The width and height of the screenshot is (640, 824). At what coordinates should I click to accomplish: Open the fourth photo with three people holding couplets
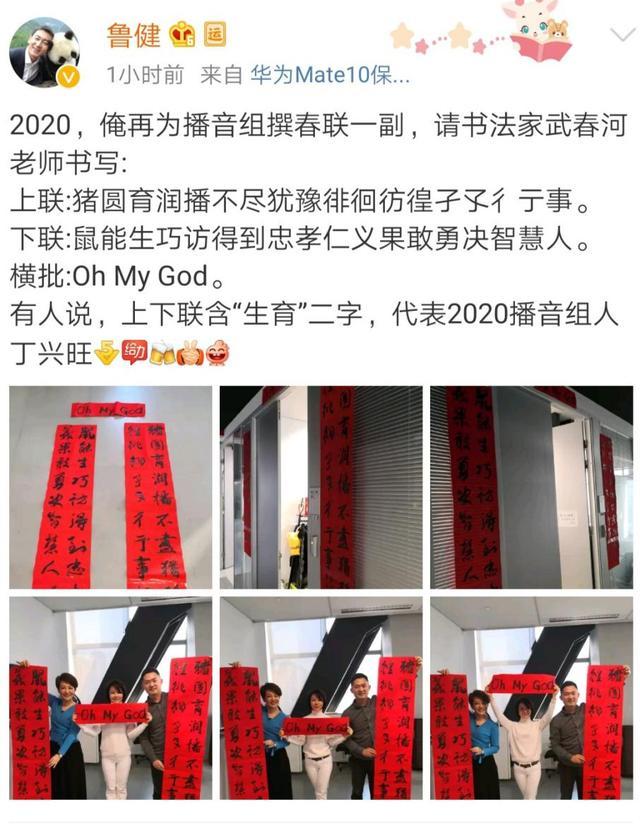coord(110,698)
